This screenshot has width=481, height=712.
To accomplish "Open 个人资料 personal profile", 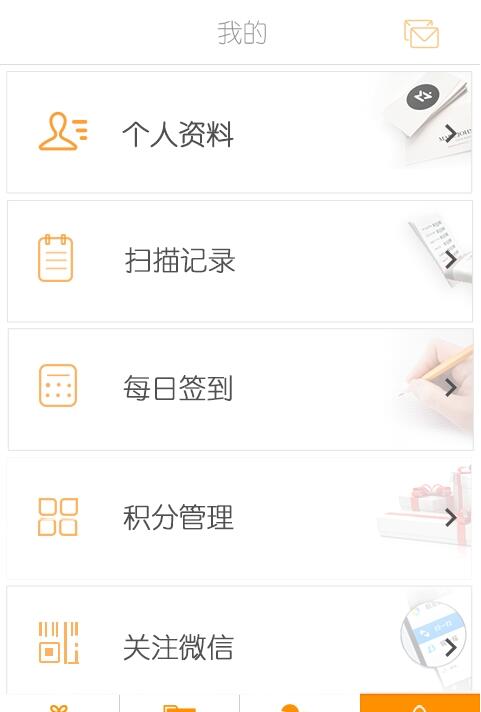I will pyautogui.click(x=239, y=132).
